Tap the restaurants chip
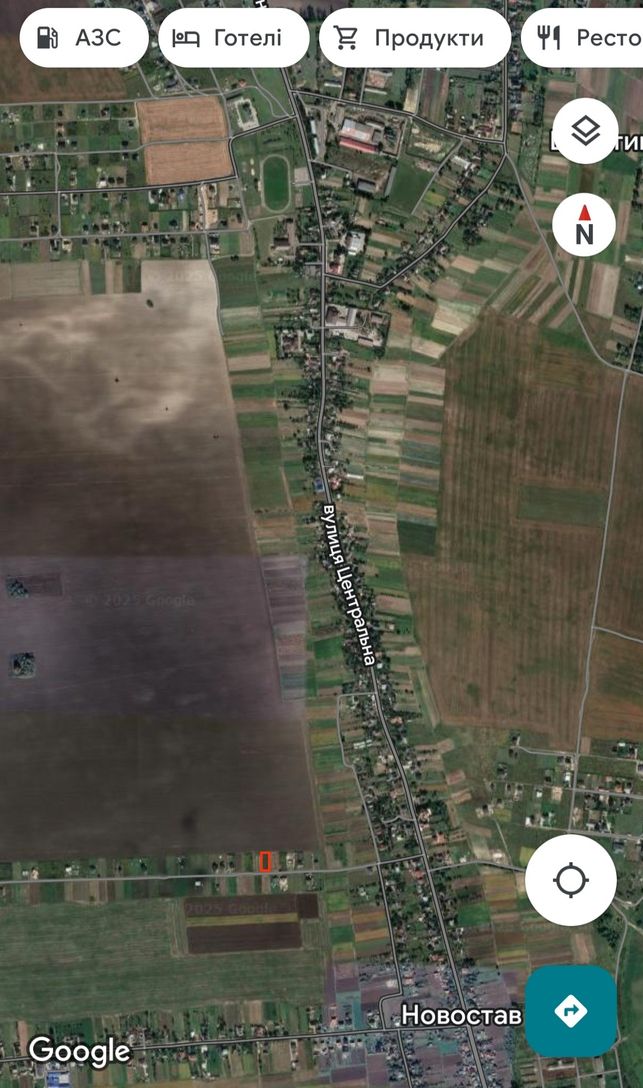Viewport: 643px width, 1088px height. [582, 37]
